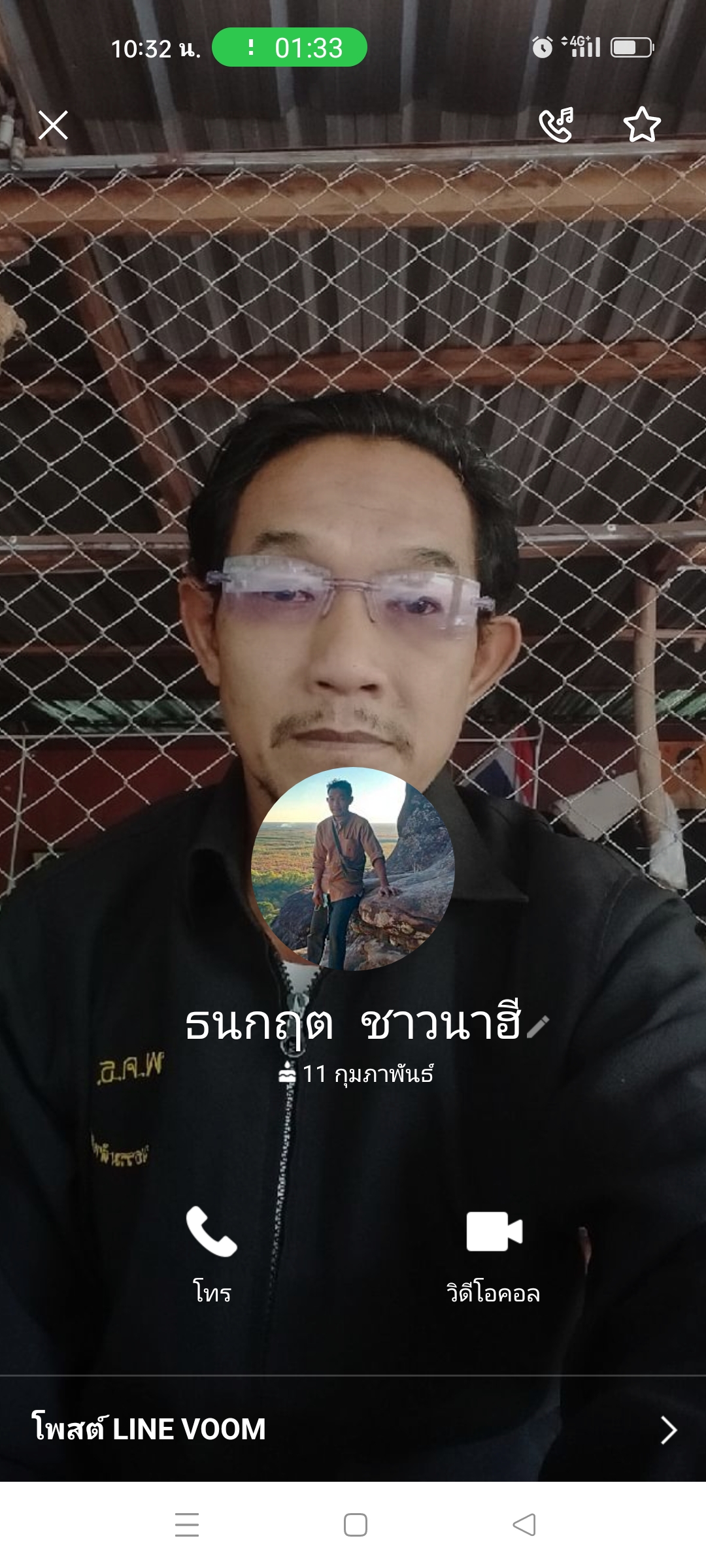Open the LINE VOOM posts row
This screenshot has height=1568, width=706.
tap(353, 1429)
